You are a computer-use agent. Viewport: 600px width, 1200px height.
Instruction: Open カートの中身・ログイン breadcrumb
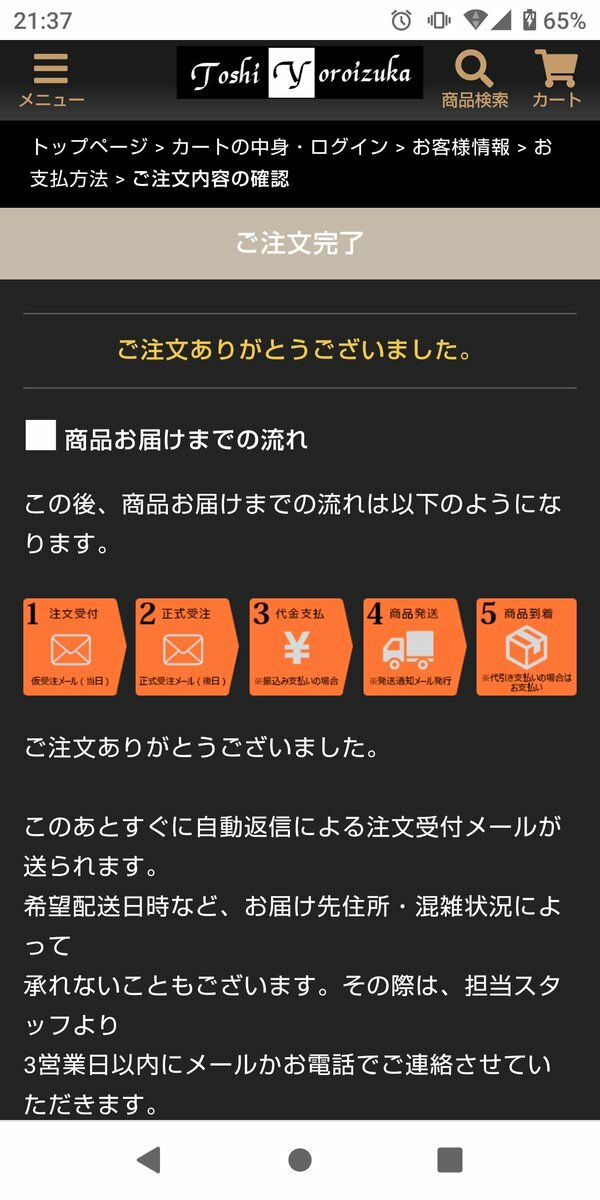coord(280,147)
